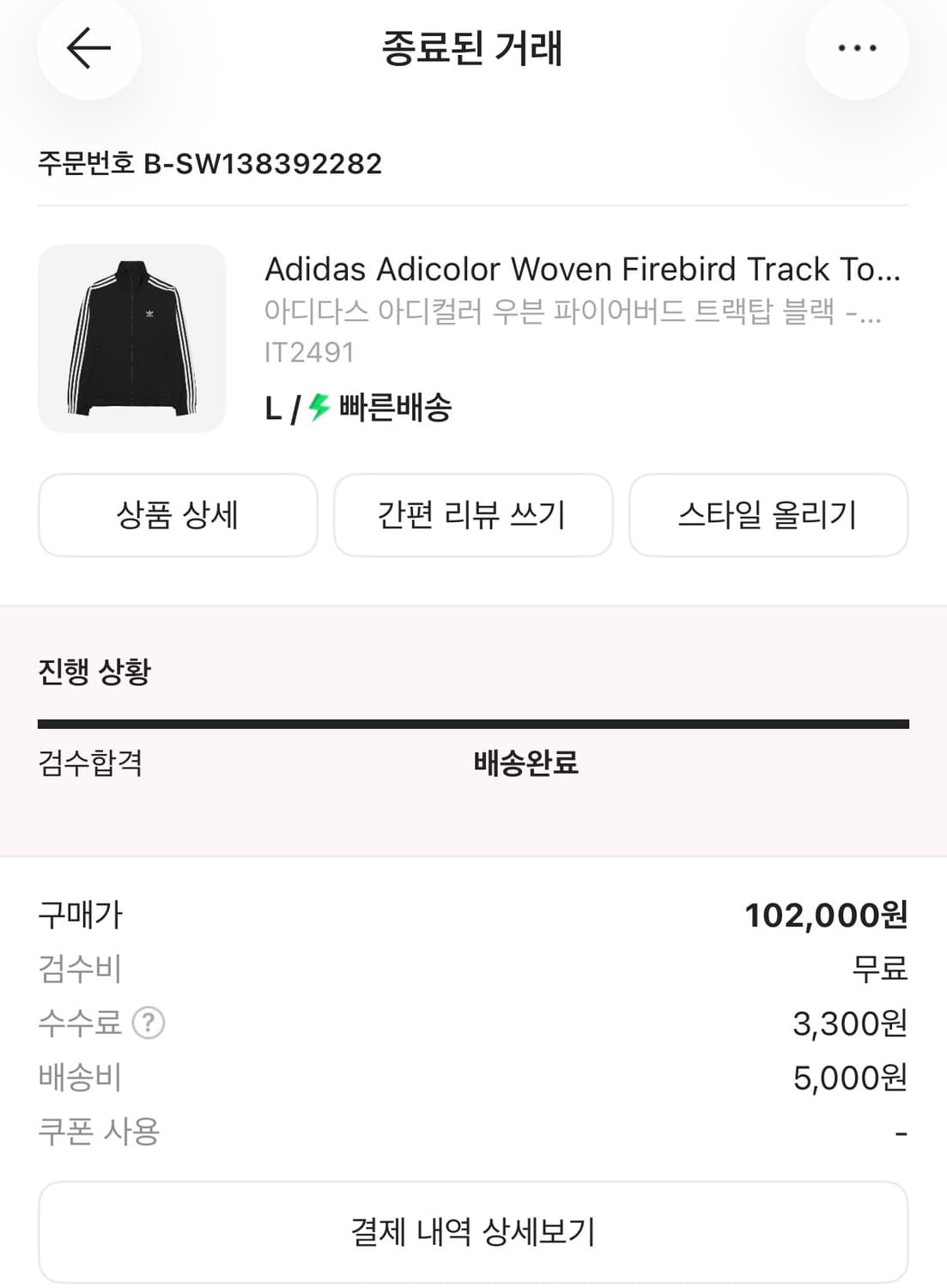Open the fee help question mark icon
The height and width of the screenshot is (1288, 947).
pos(151,1023)
